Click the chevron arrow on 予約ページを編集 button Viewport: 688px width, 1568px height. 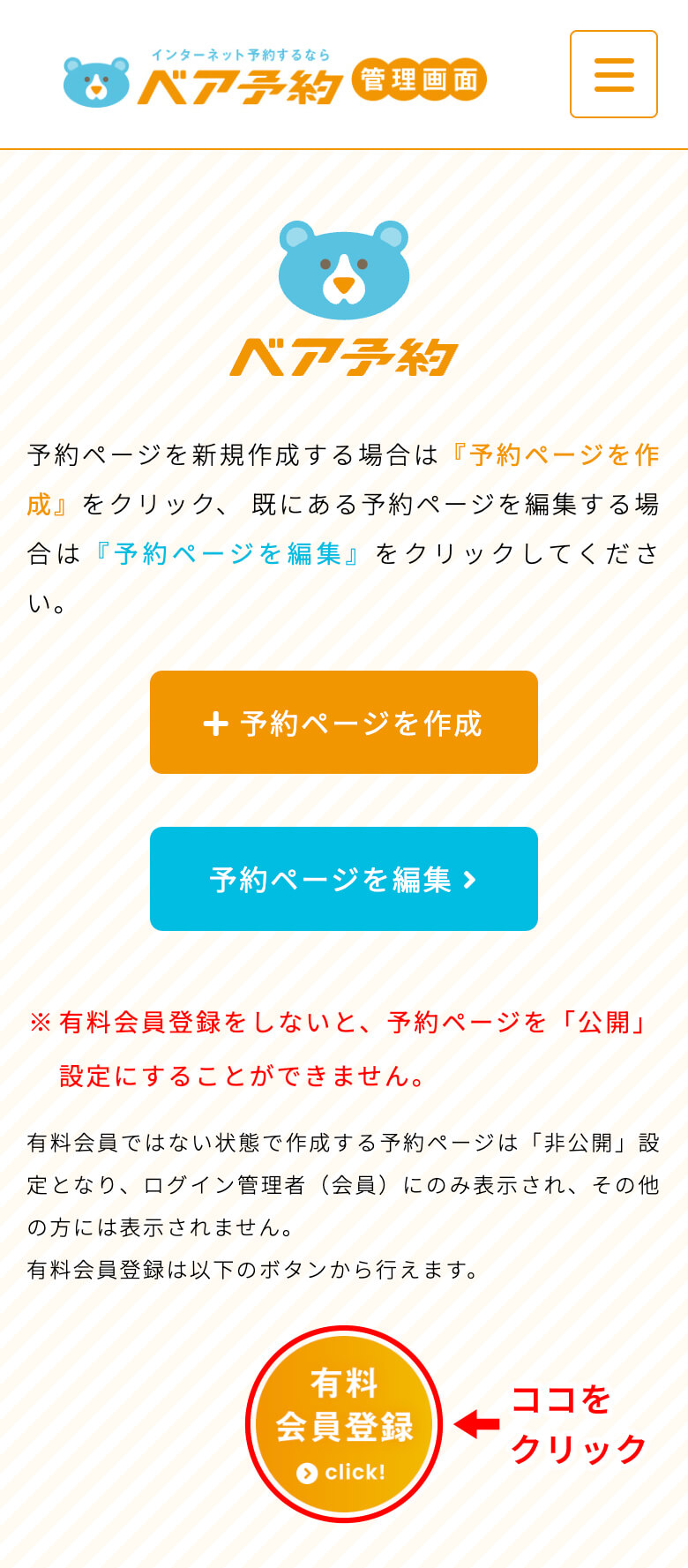472,879
